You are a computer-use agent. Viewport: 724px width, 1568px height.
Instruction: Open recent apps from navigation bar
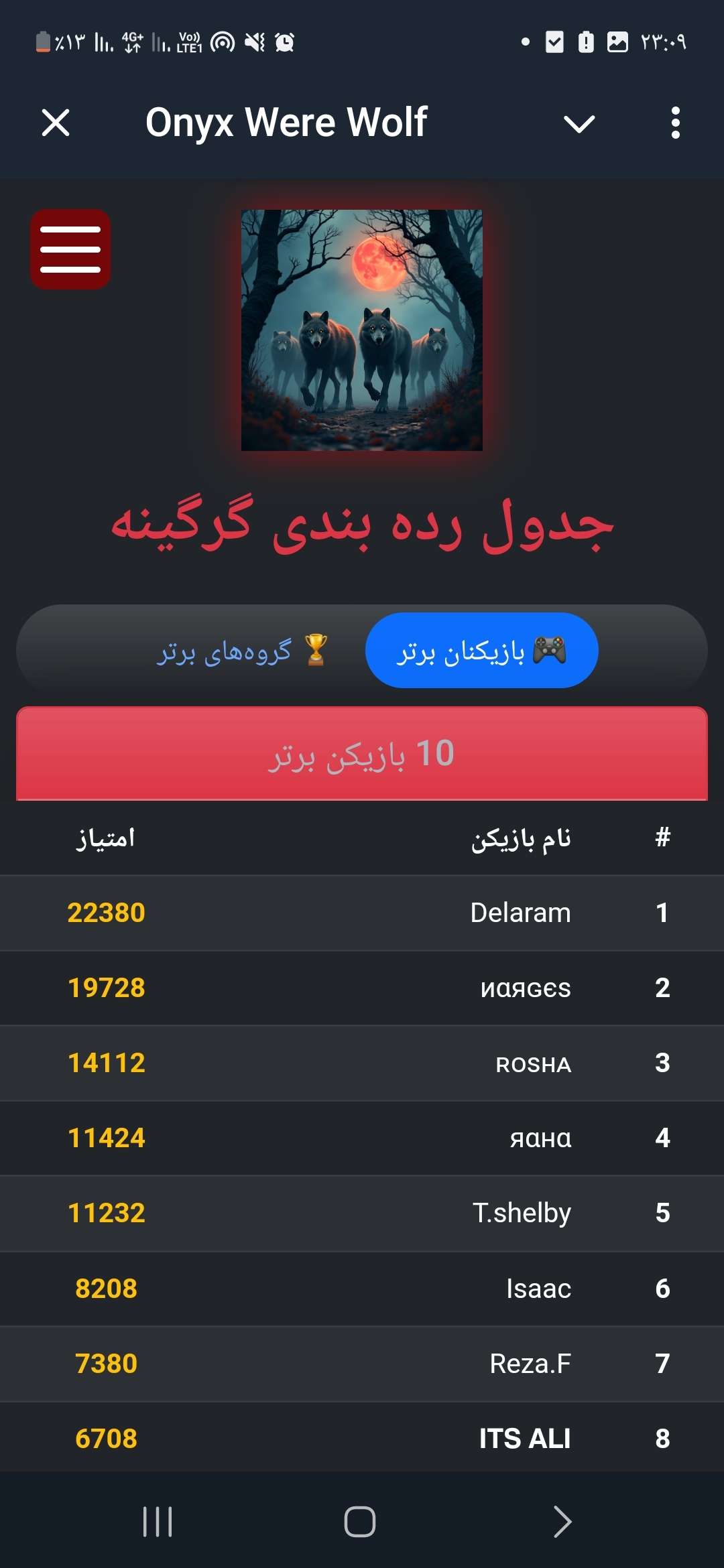pos(158,1521)
